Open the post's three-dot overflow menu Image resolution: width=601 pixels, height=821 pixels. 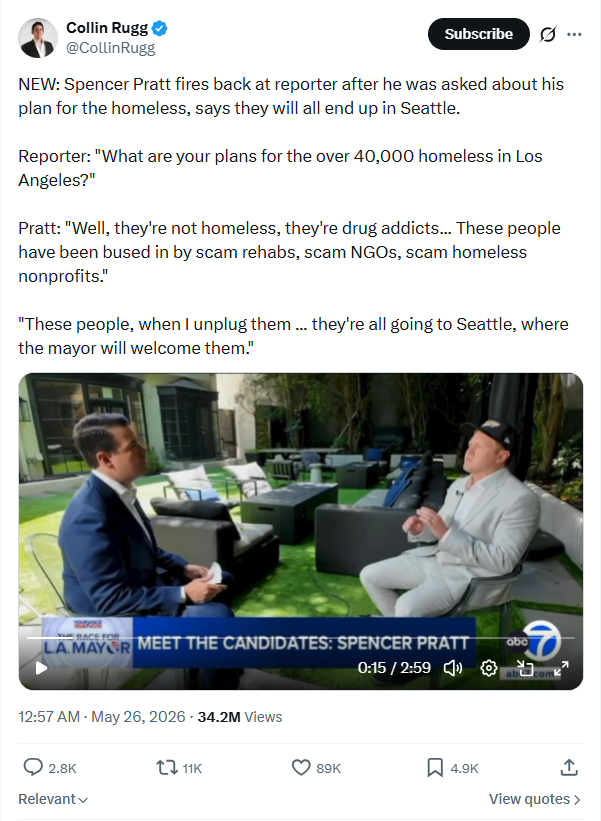click(574, 35)
